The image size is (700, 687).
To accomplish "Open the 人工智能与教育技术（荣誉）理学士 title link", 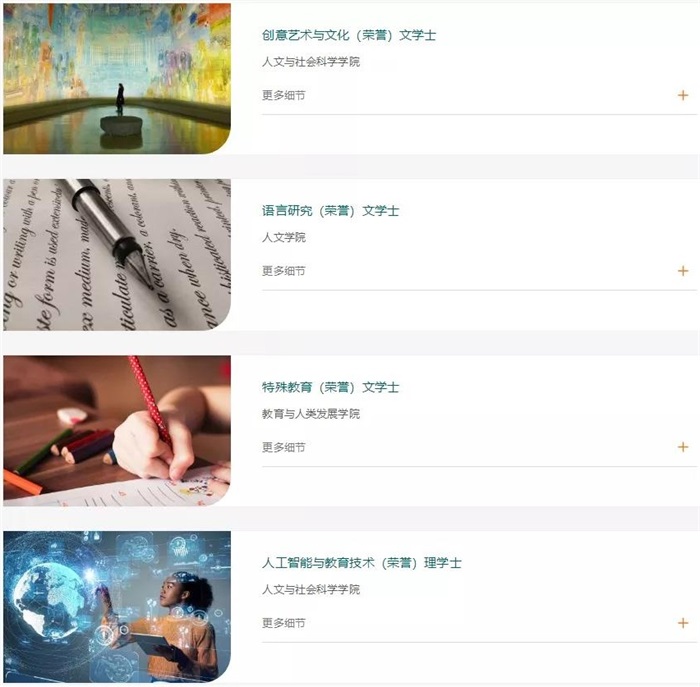I will 361,563.
